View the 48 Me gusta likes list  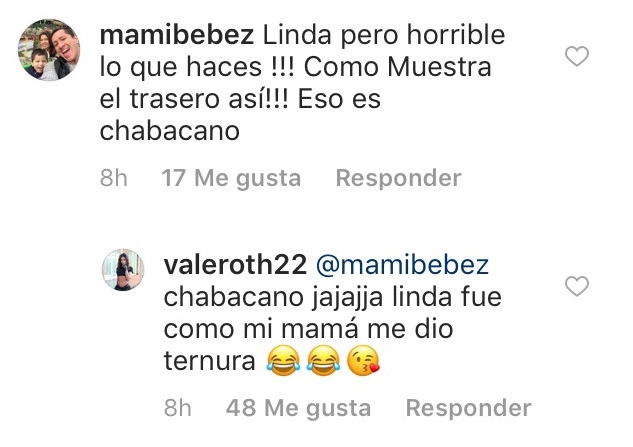tap(301, 408)
